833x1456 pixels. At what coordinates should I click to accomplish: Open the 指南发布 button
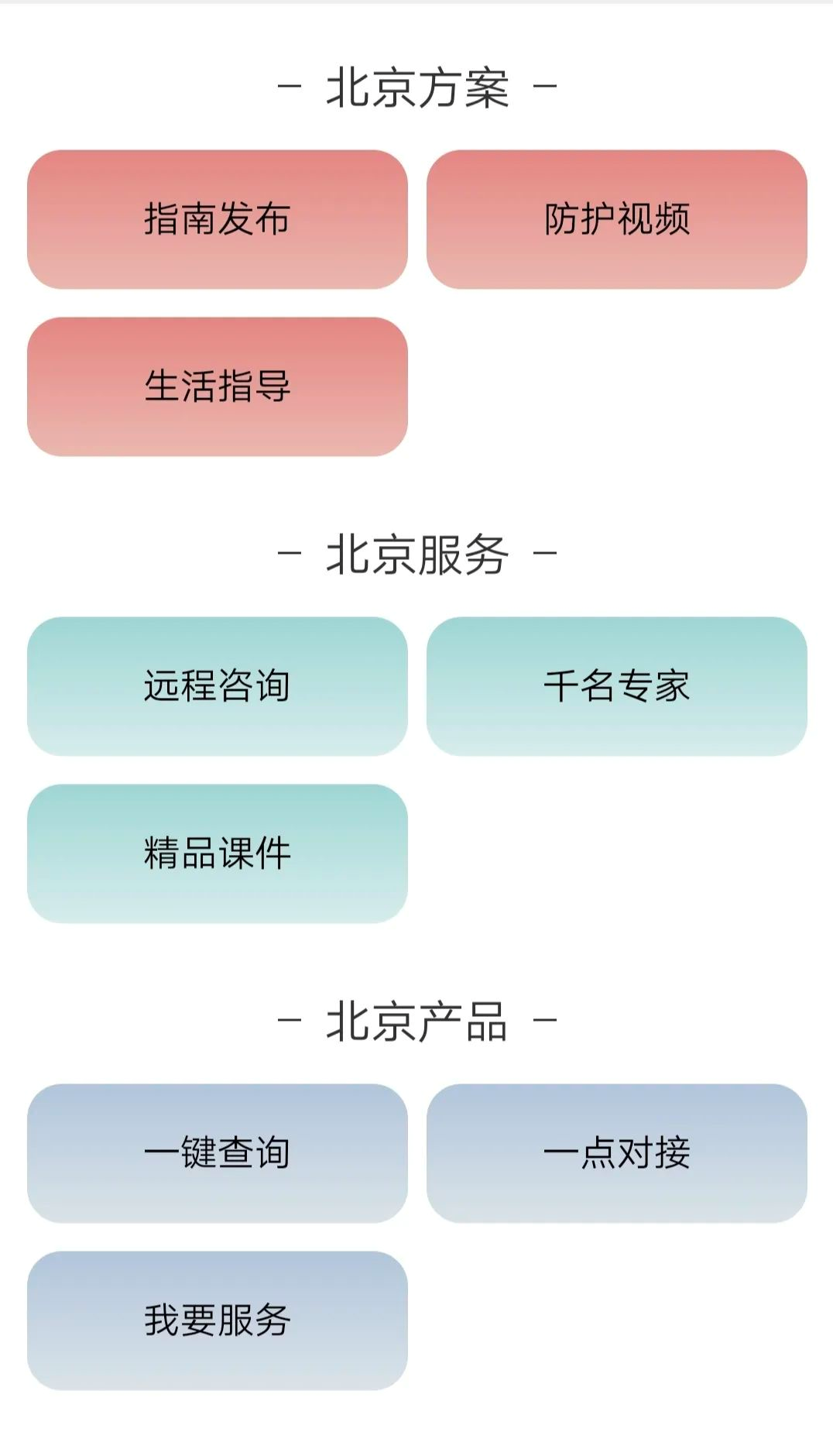217,219
